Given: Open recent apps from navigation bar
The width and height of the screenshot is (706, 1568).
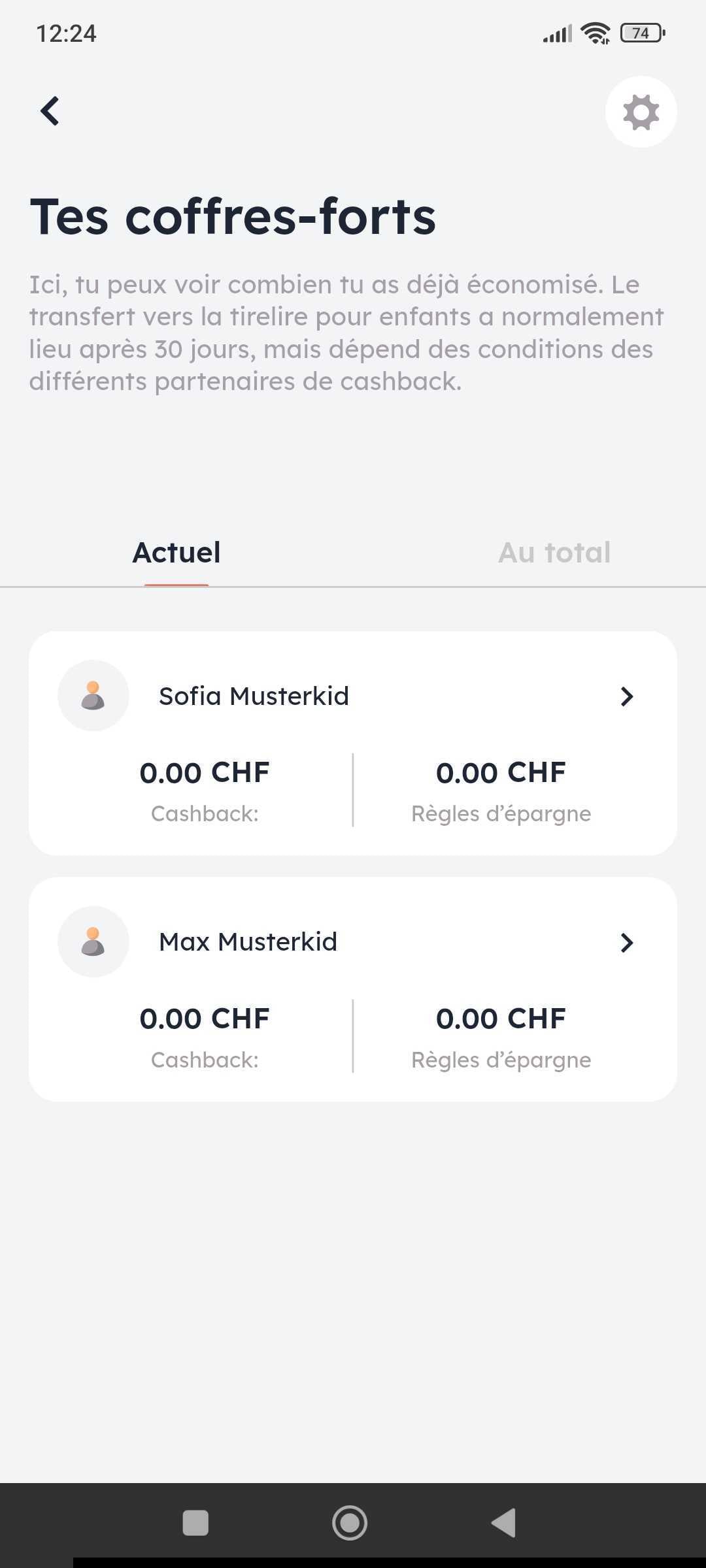Looking at the screenshot, I should pos(195,1522).
